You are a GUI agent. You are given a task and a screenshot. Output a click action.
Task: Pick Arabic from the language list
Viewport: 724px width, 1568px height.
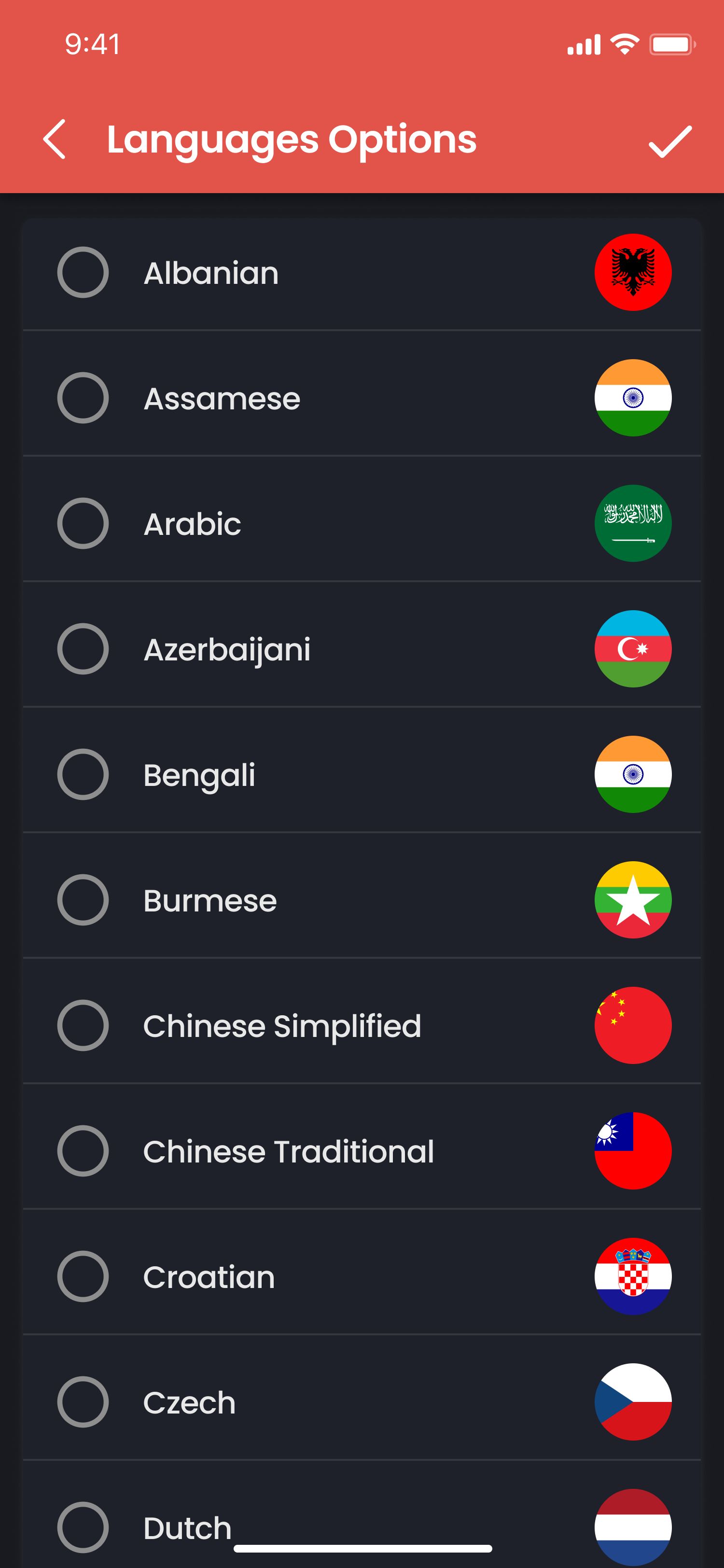coord(84,523)
